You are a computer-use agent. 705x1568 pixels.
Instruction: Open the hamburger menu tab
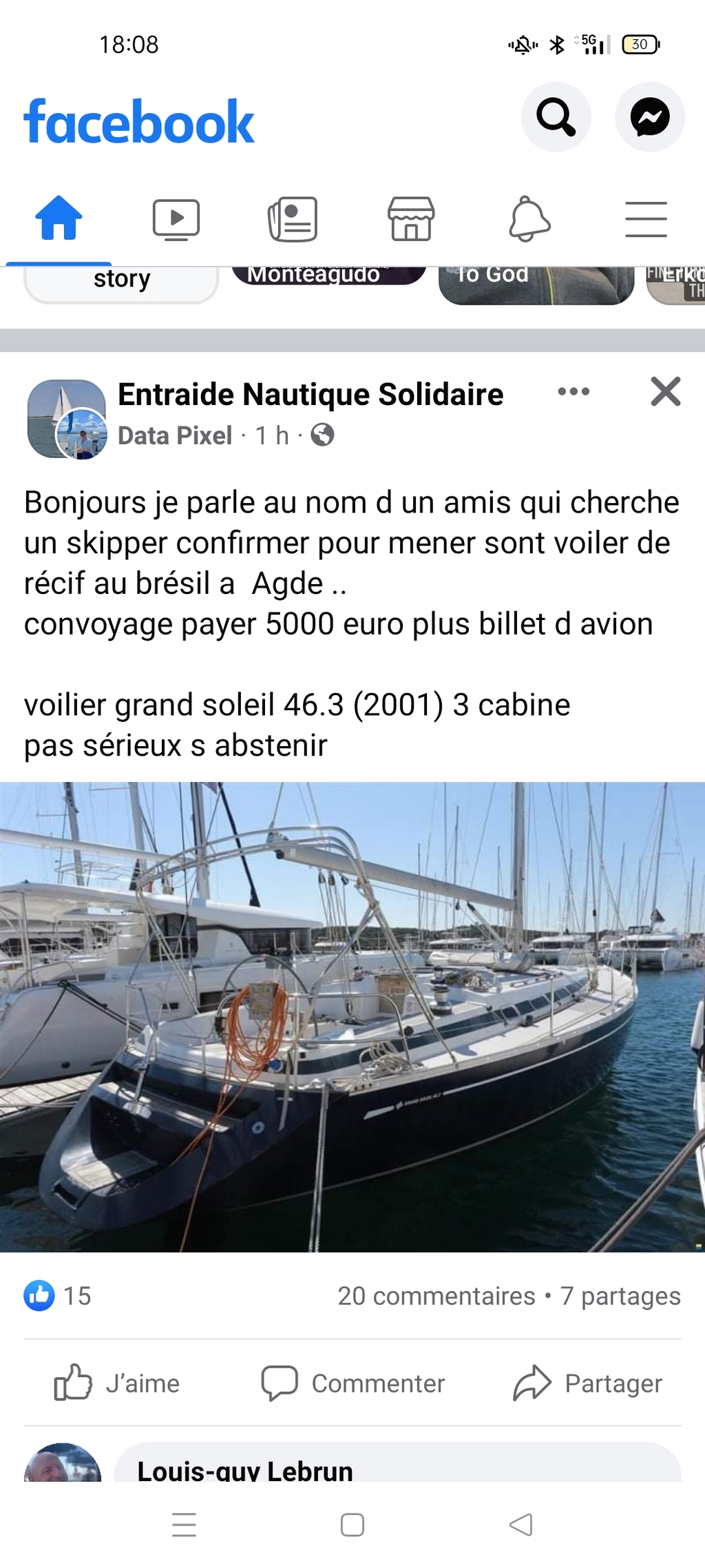tap(646, 219)
